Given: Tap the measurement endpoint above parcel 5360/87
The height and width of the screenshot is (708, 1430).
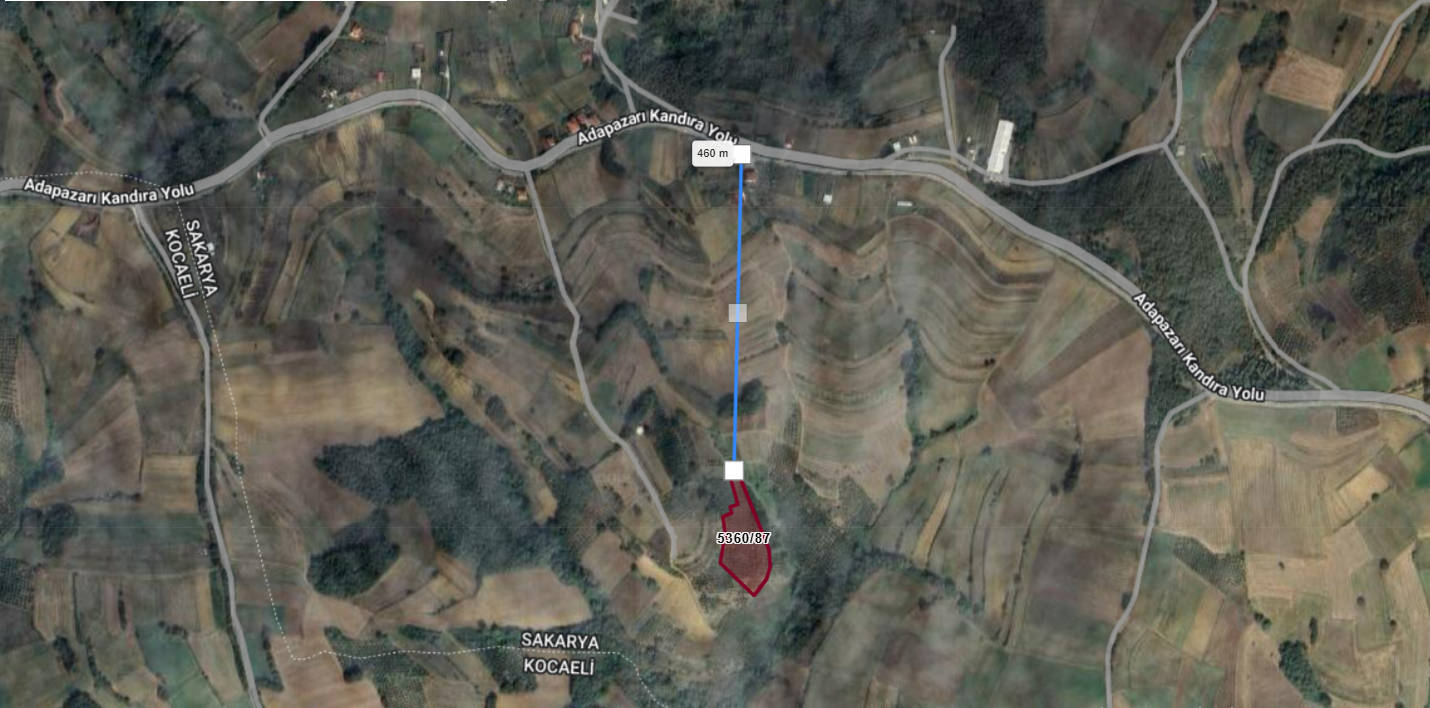Looking at the screenshot, I should pos(734,470).
